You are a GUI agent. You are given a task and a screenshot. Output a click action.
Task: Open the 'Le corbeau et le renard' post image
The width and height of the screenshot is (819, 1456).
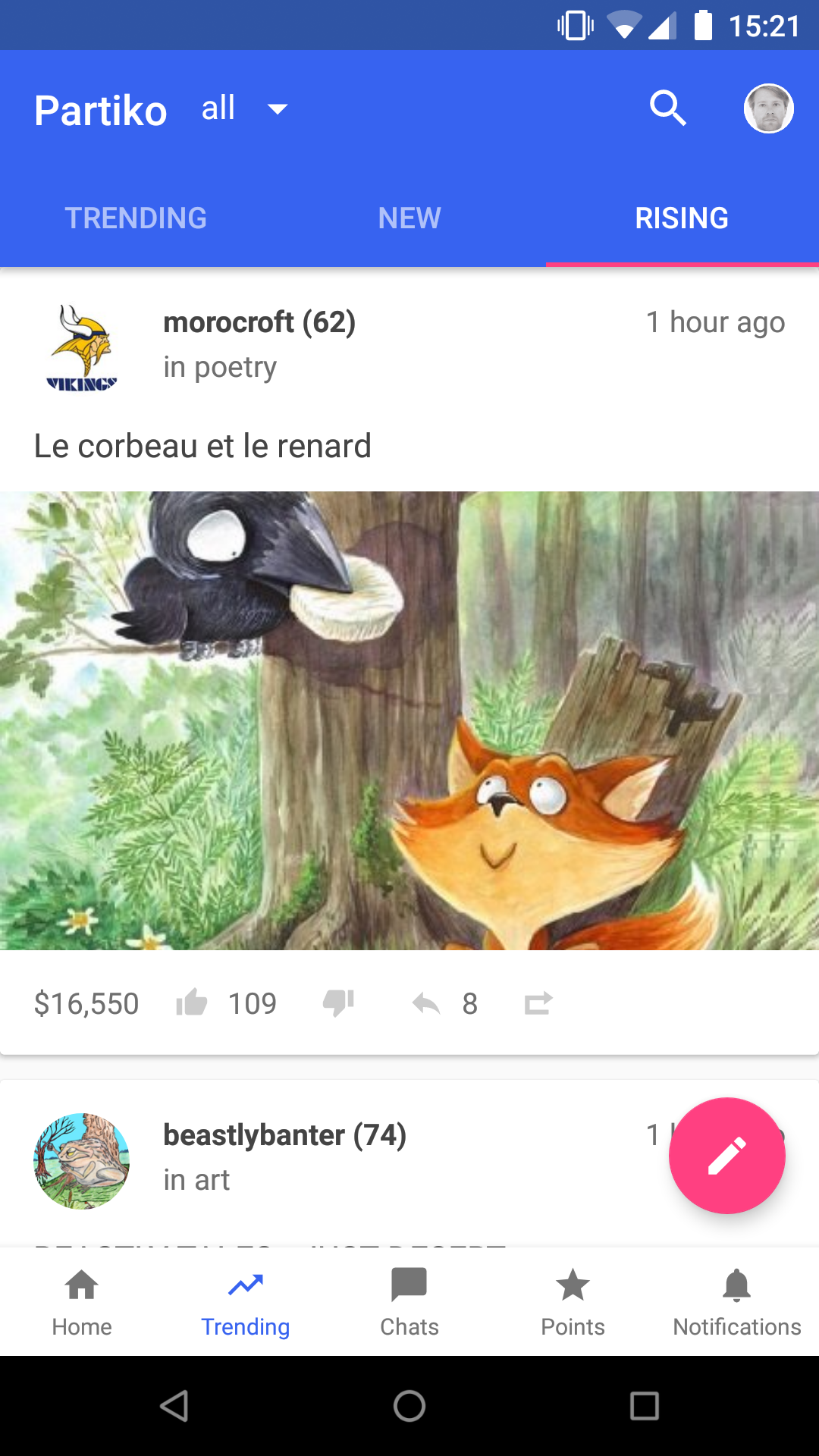pyautogui.click(x=409, y=720)
